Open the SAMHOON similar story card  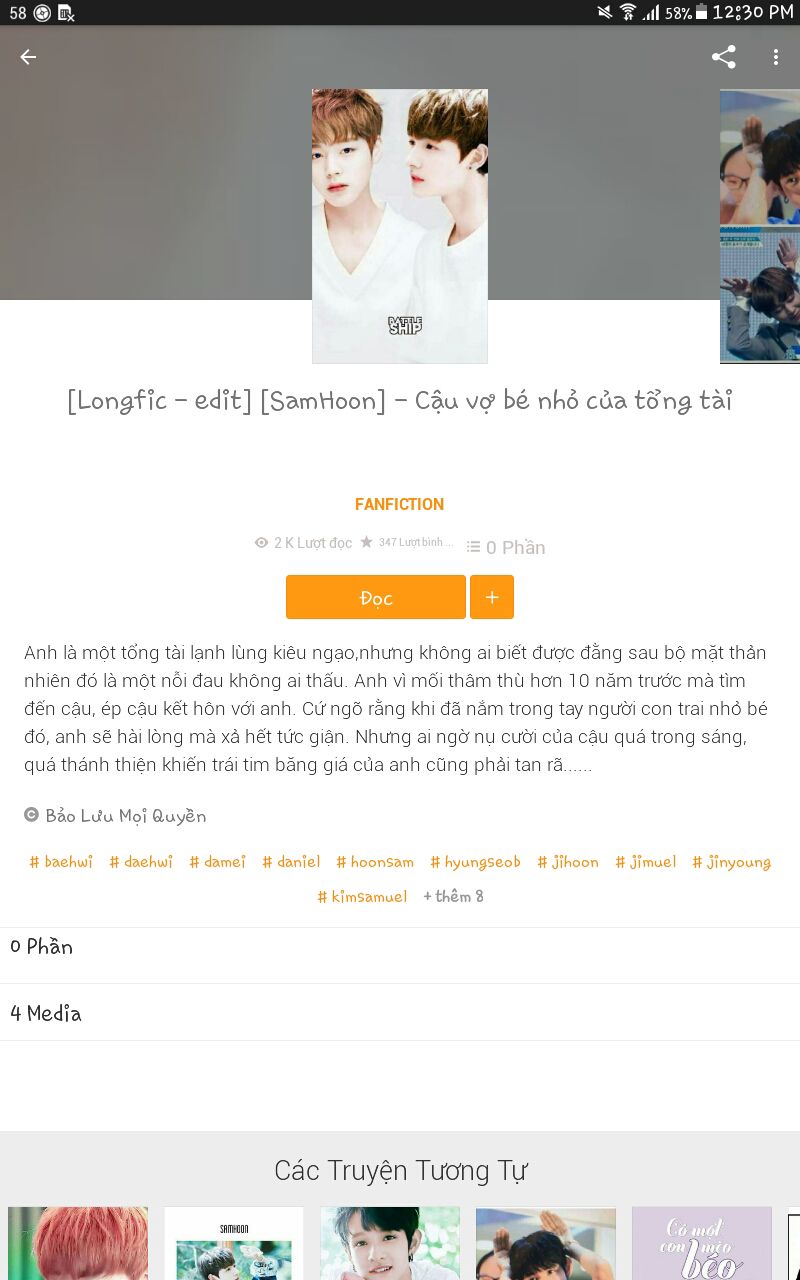(234, 1243)
